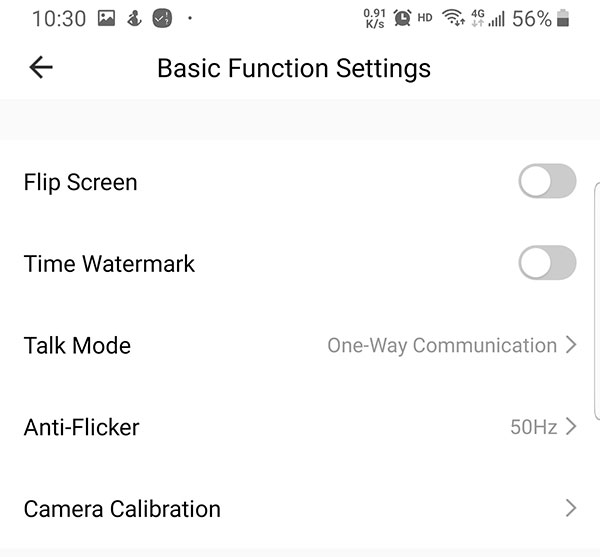Screen dimensions: 600x557
Task: Change the Anti-Flicker frequency setting
Action: point(300,427)
